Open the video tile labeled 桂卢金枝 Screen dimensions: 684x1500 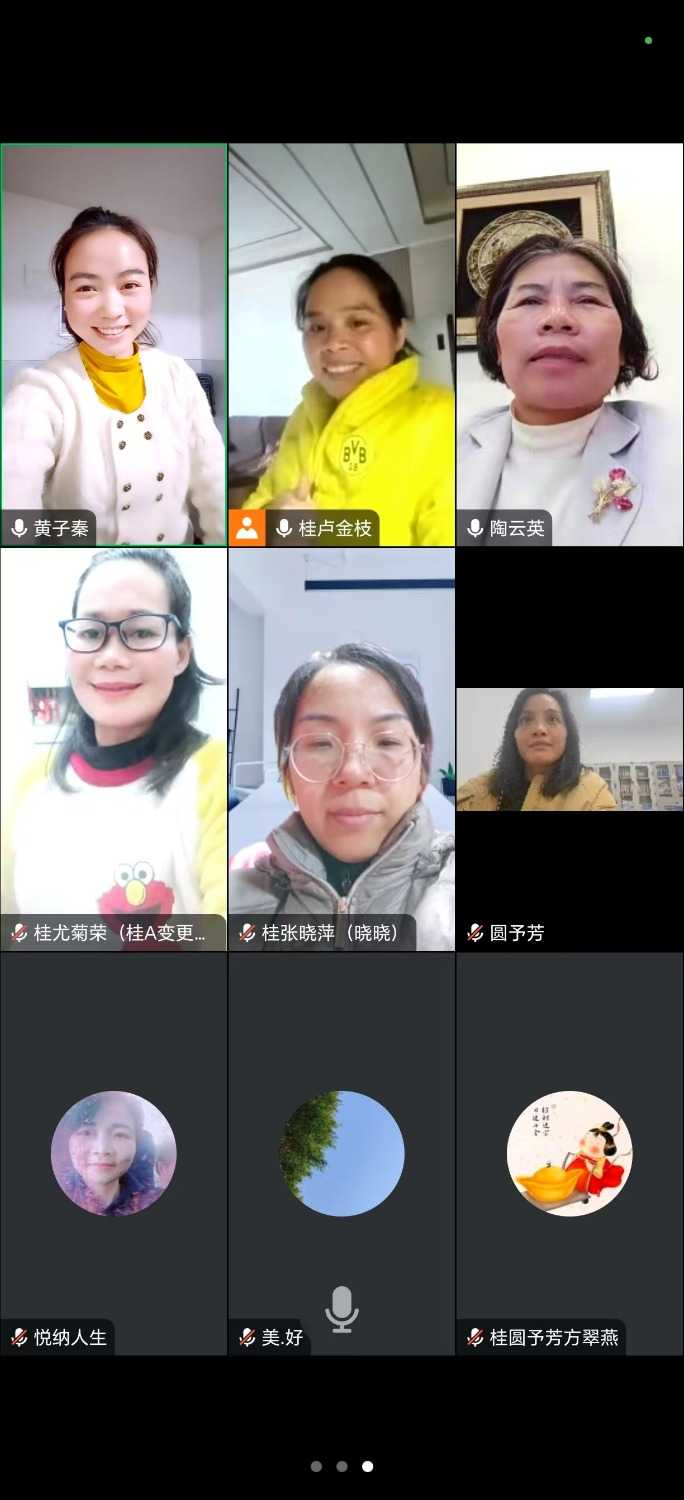pos(341,345)
